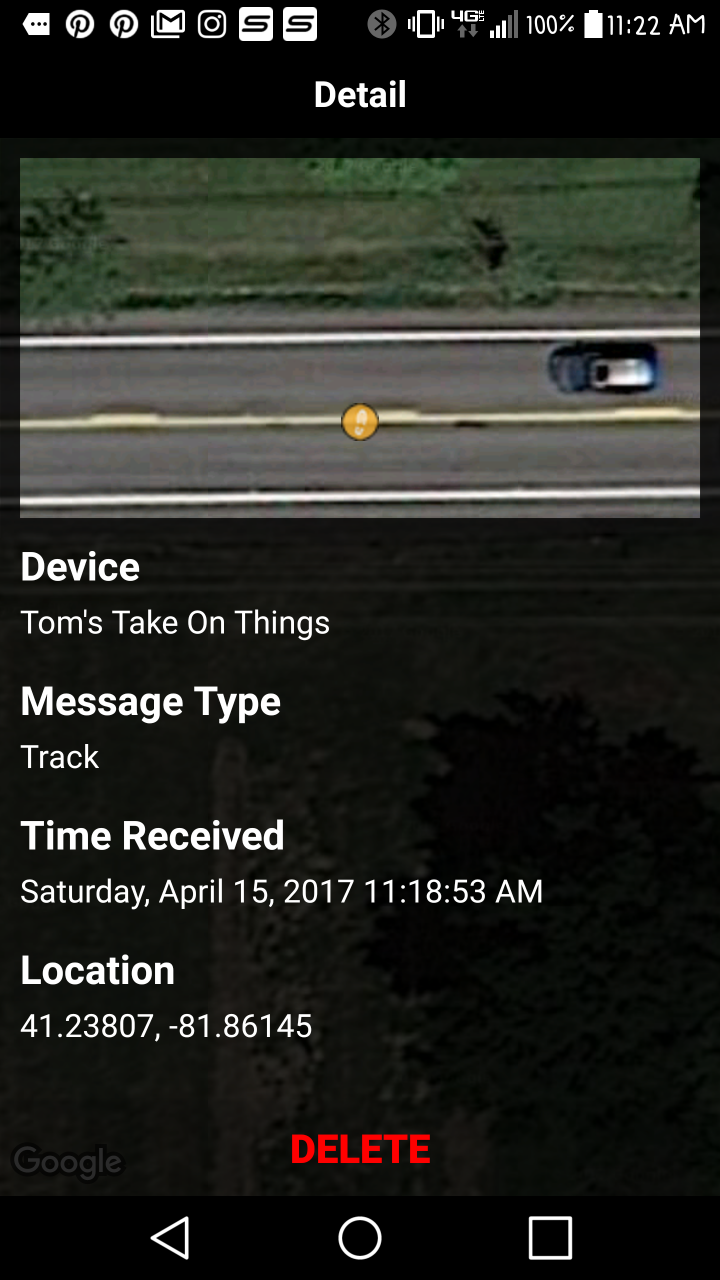Return to the home screen

pos(360,1238)
